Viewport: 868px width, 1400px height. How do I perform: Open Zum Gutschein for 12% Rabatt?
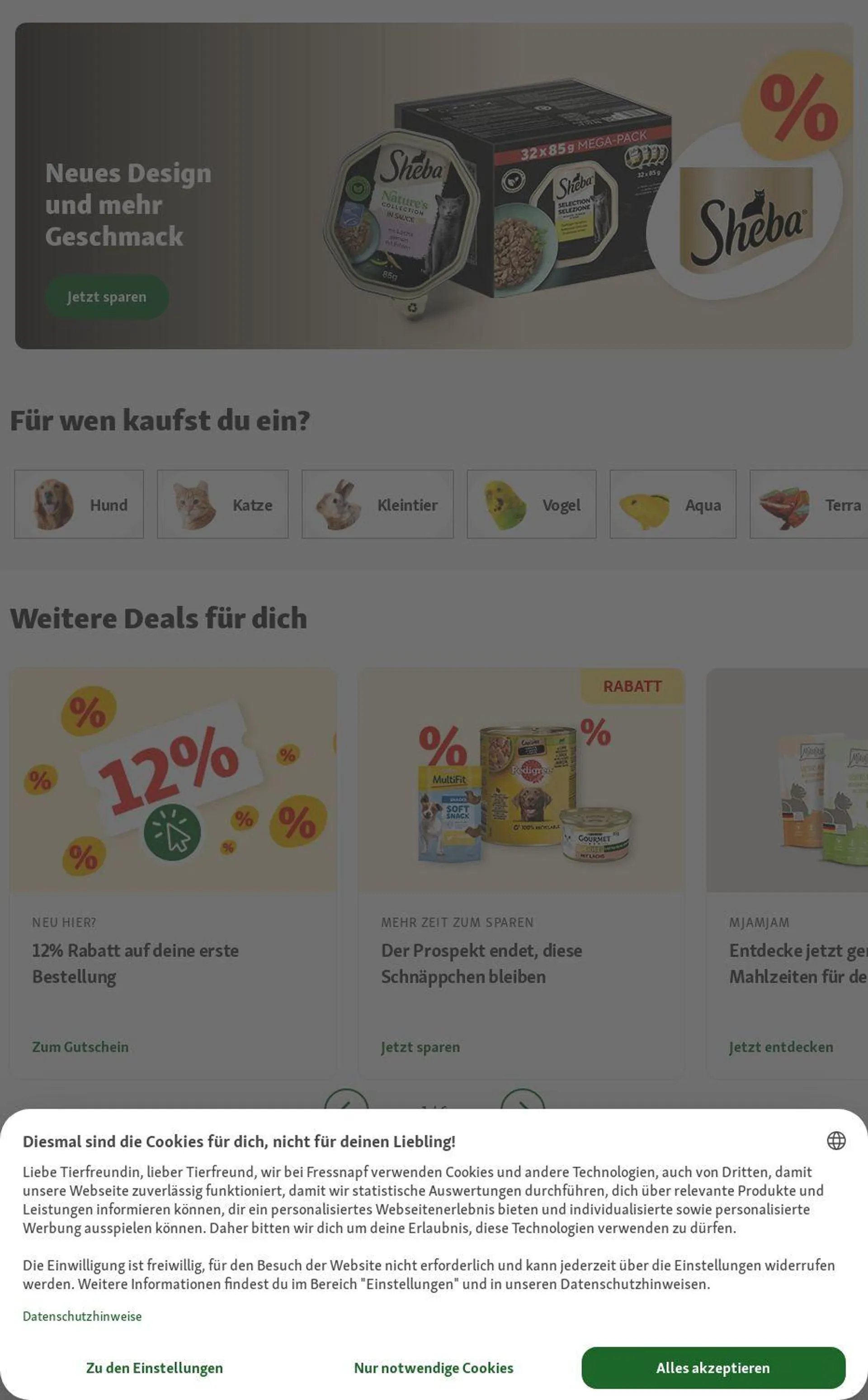click(x=80, y=1046)
